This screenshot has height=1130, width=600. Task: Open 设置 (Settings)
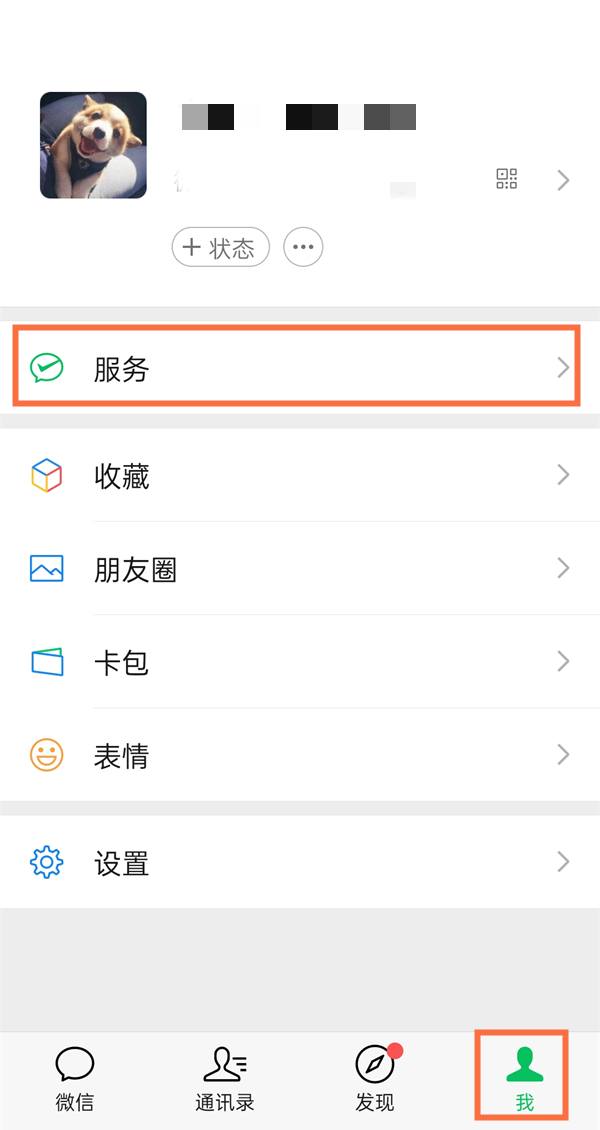300,862
